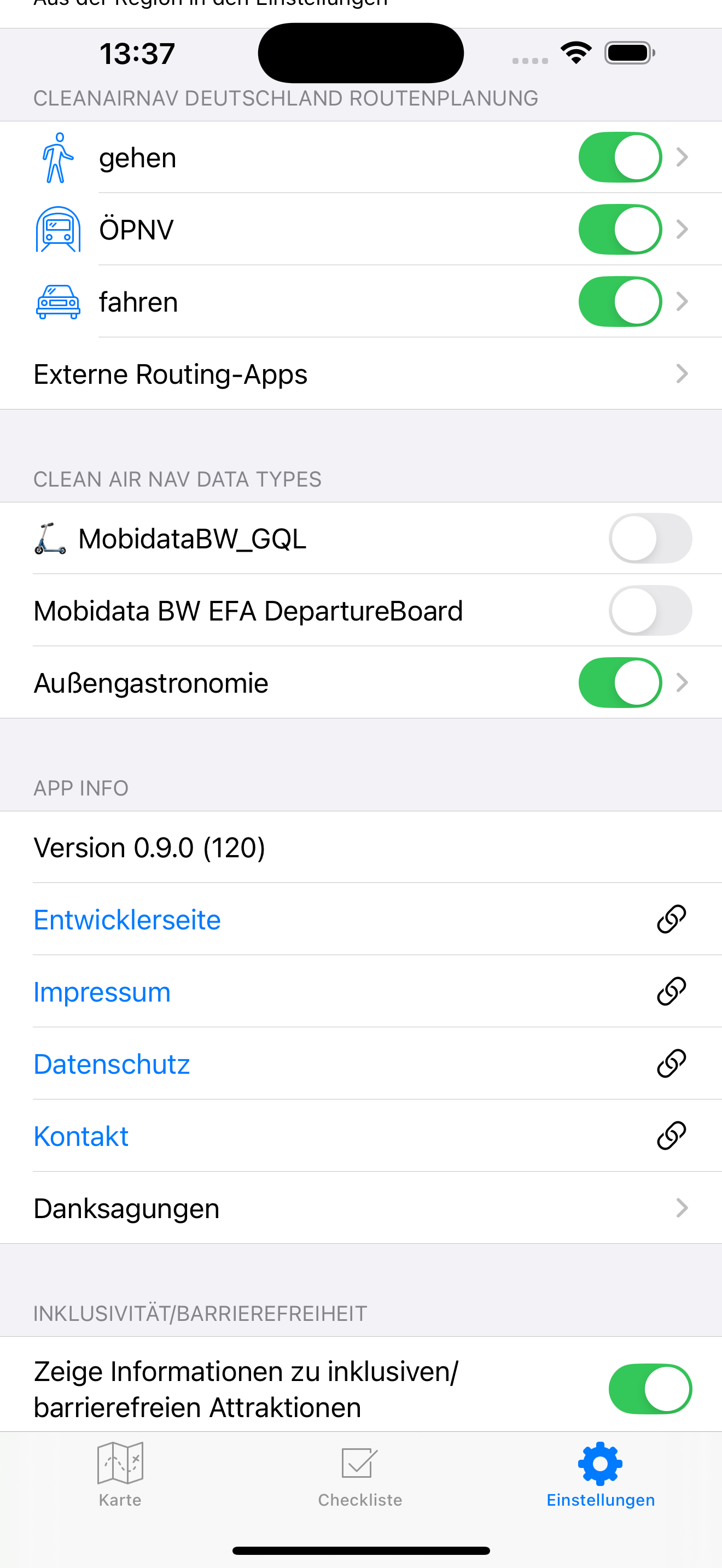The width and height of the screenshot is (722, 1568).
Task: Select the Einstellungen tab
Action: point(600,1473)
